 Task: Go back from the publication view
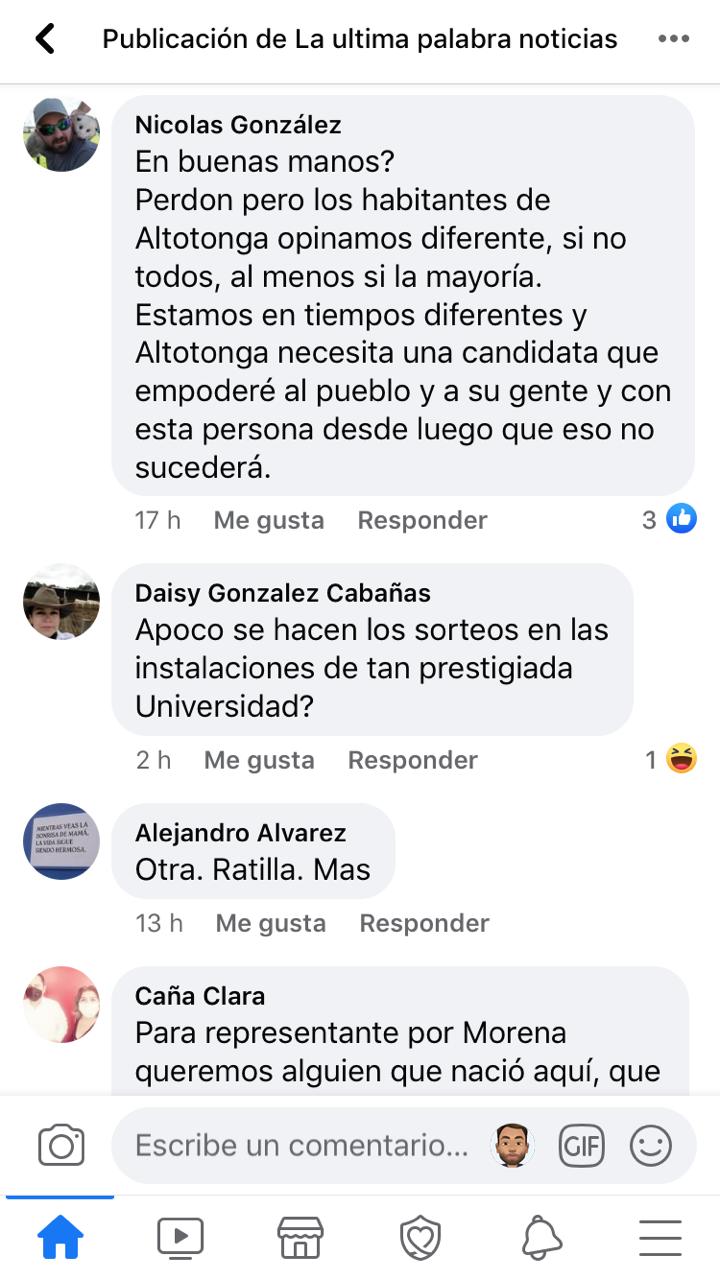pos(44,39)
